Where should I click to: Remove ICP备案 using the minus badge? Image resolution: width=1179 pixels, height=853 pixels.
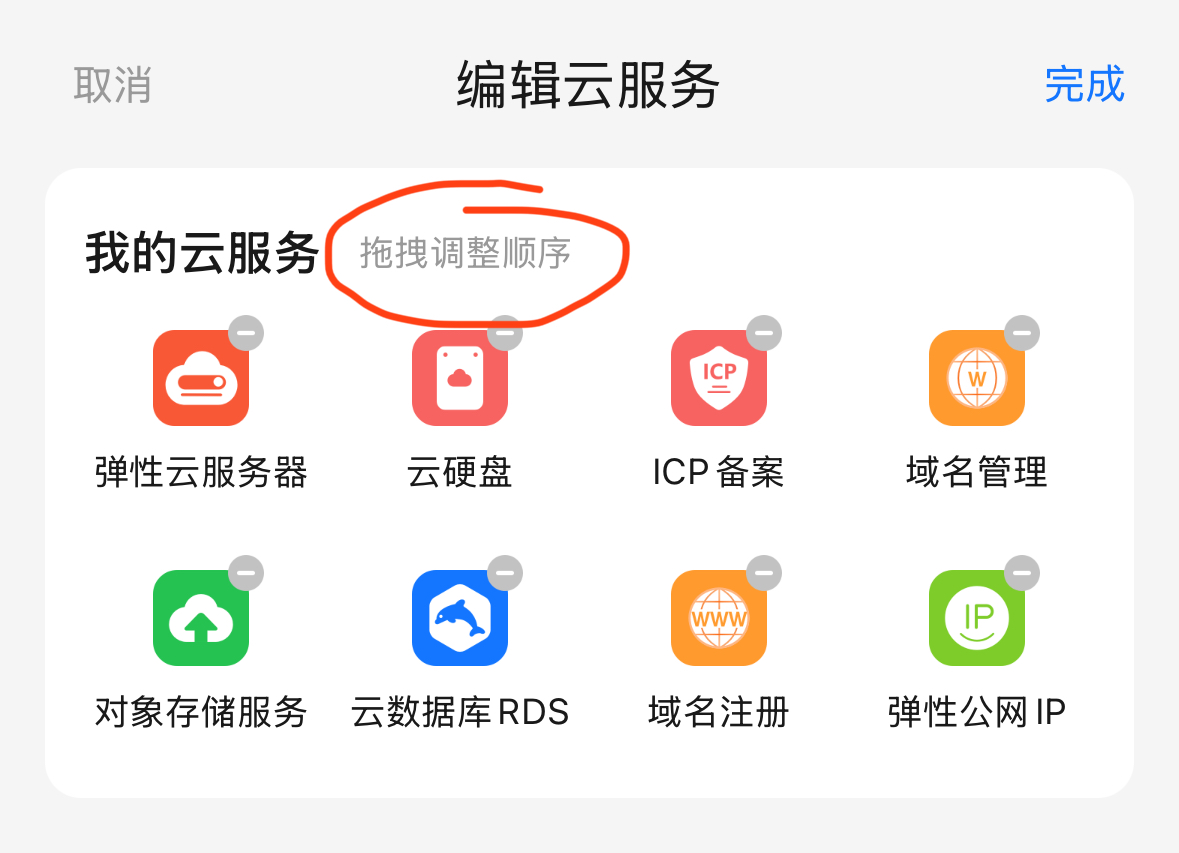pyautogui.click(x=764, y=332)
